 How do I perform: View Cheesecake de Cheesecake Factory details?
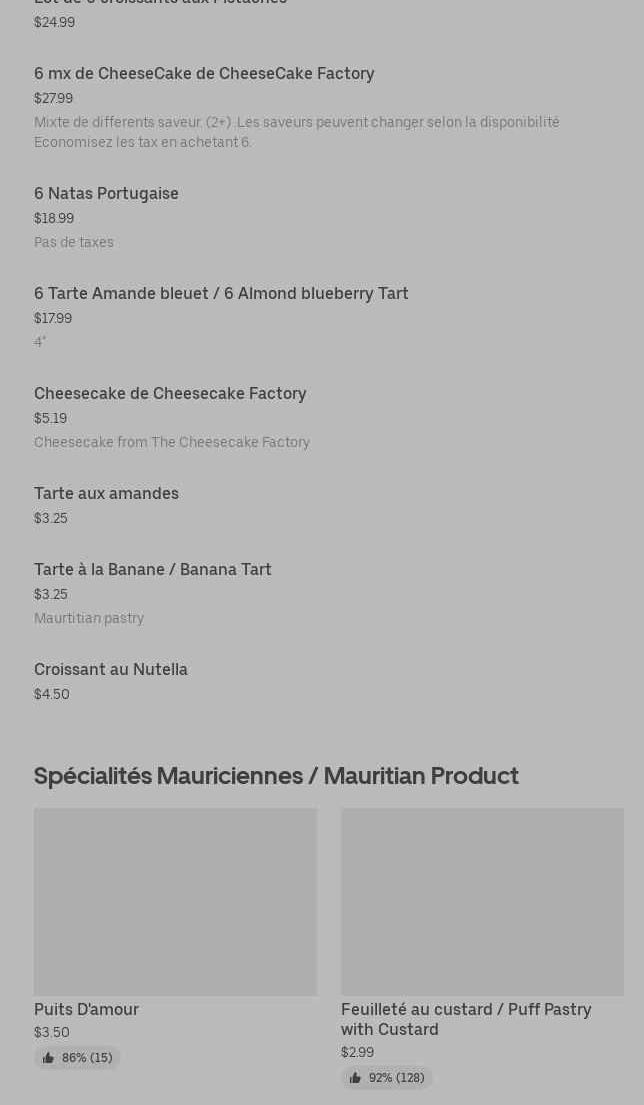pyautogui.click(x=170, y=394)
